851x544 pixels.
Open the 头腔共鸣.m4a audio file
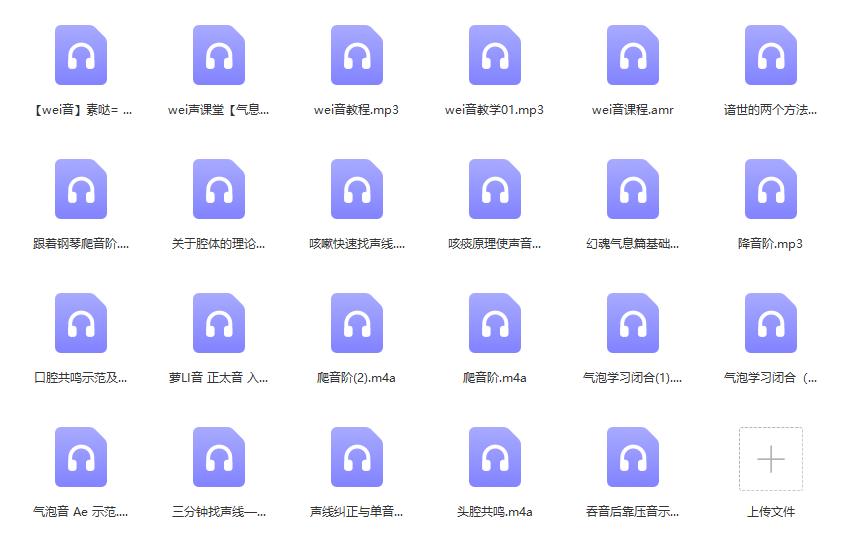(495, 458)
